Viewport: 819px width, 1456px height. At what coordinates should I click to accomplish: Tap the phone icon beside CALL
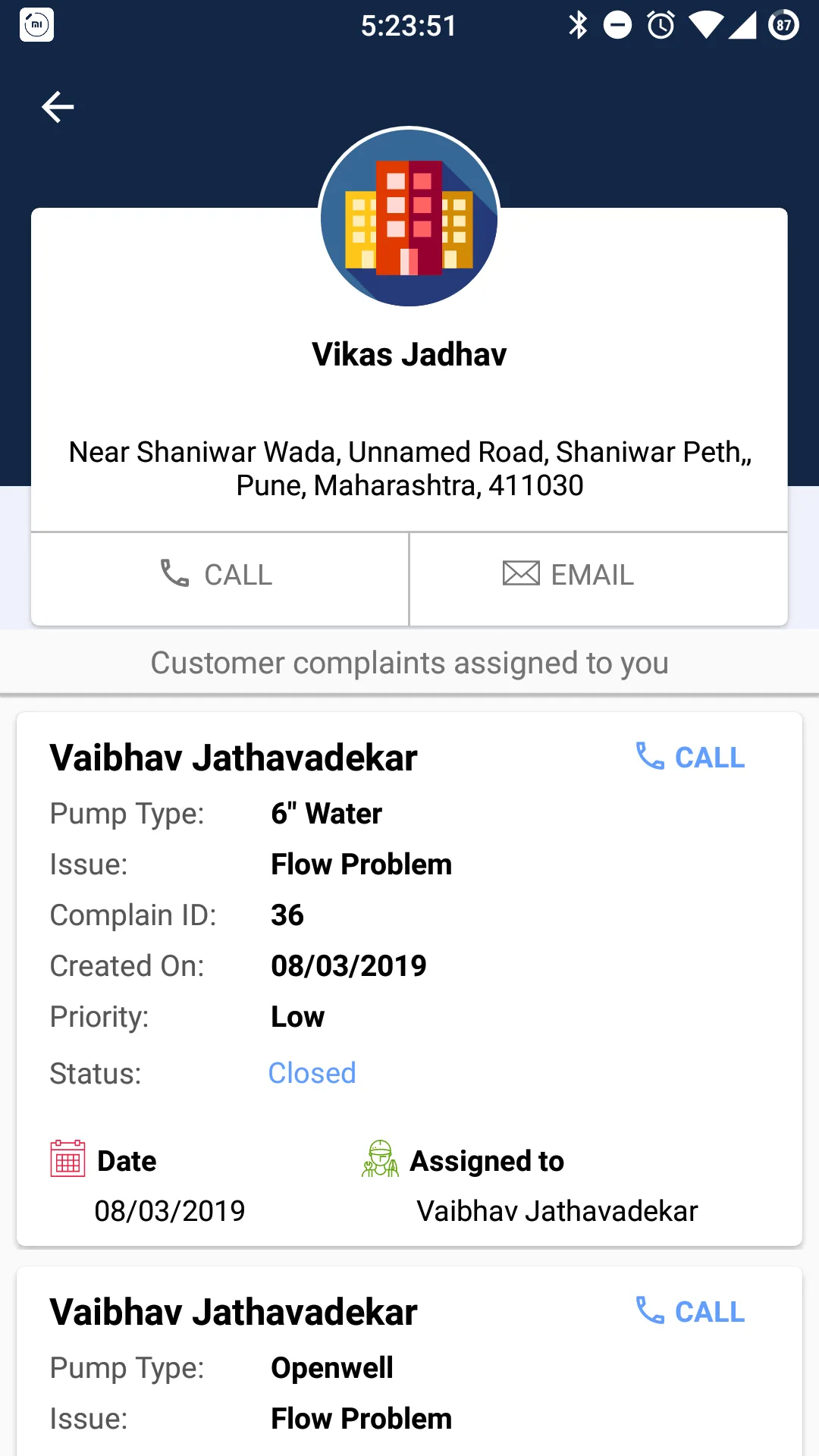(x=174, y=574)
